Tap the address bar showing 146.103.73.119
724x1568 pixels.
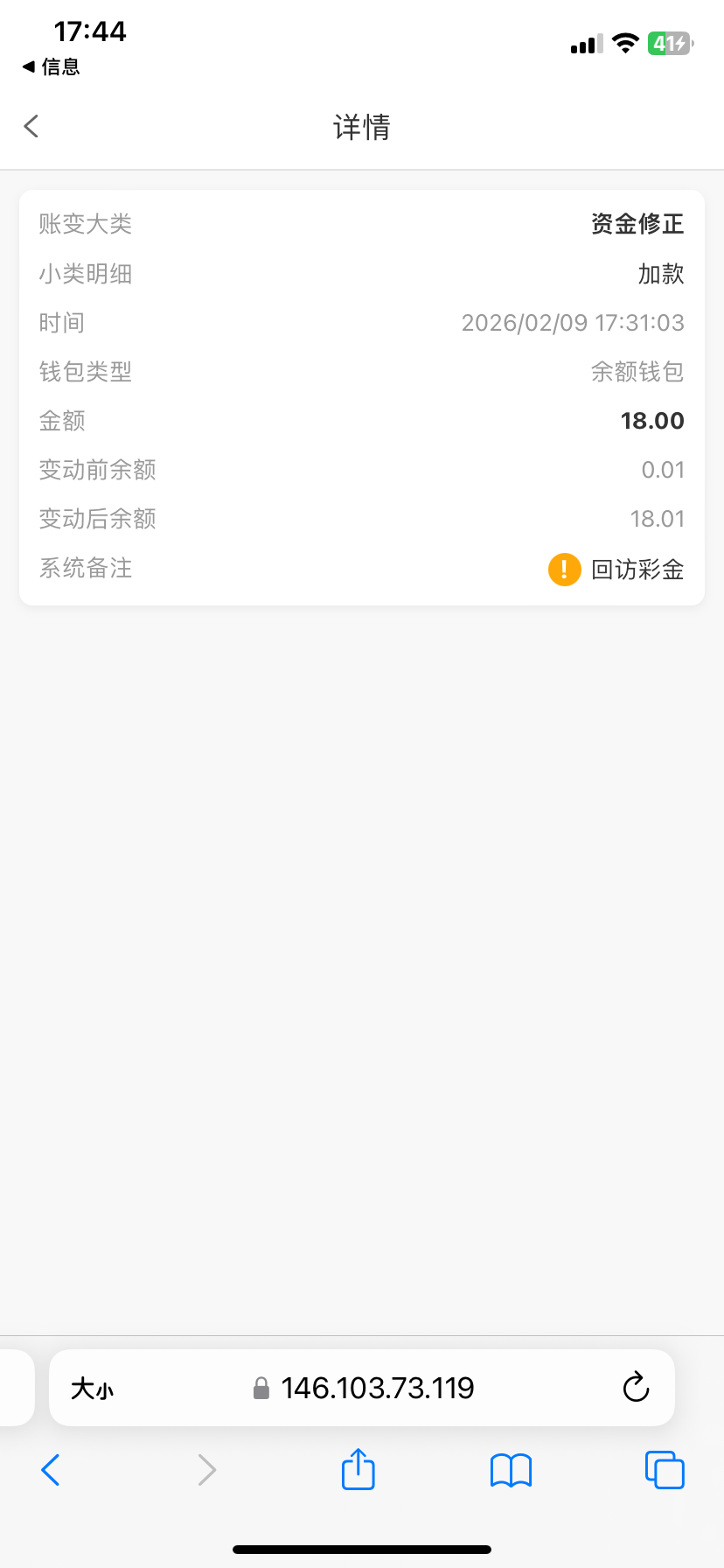coord(376,1389)
